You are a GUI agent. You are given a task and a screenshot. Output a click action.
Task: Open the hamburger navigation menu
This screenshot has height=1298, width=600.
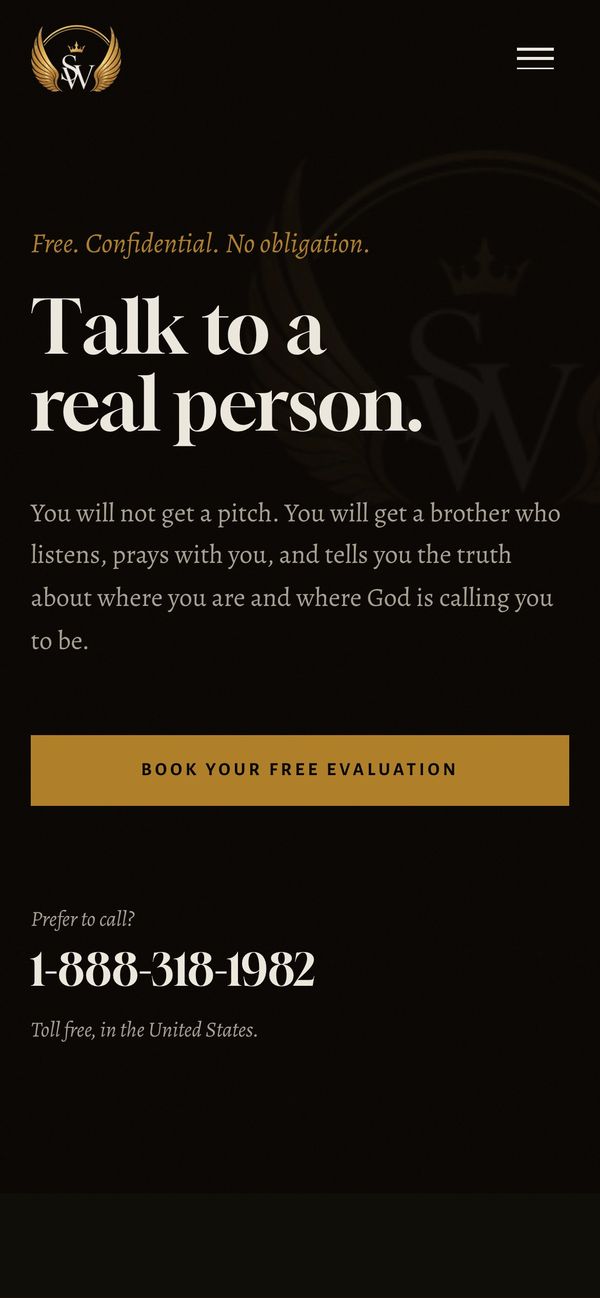535,58
